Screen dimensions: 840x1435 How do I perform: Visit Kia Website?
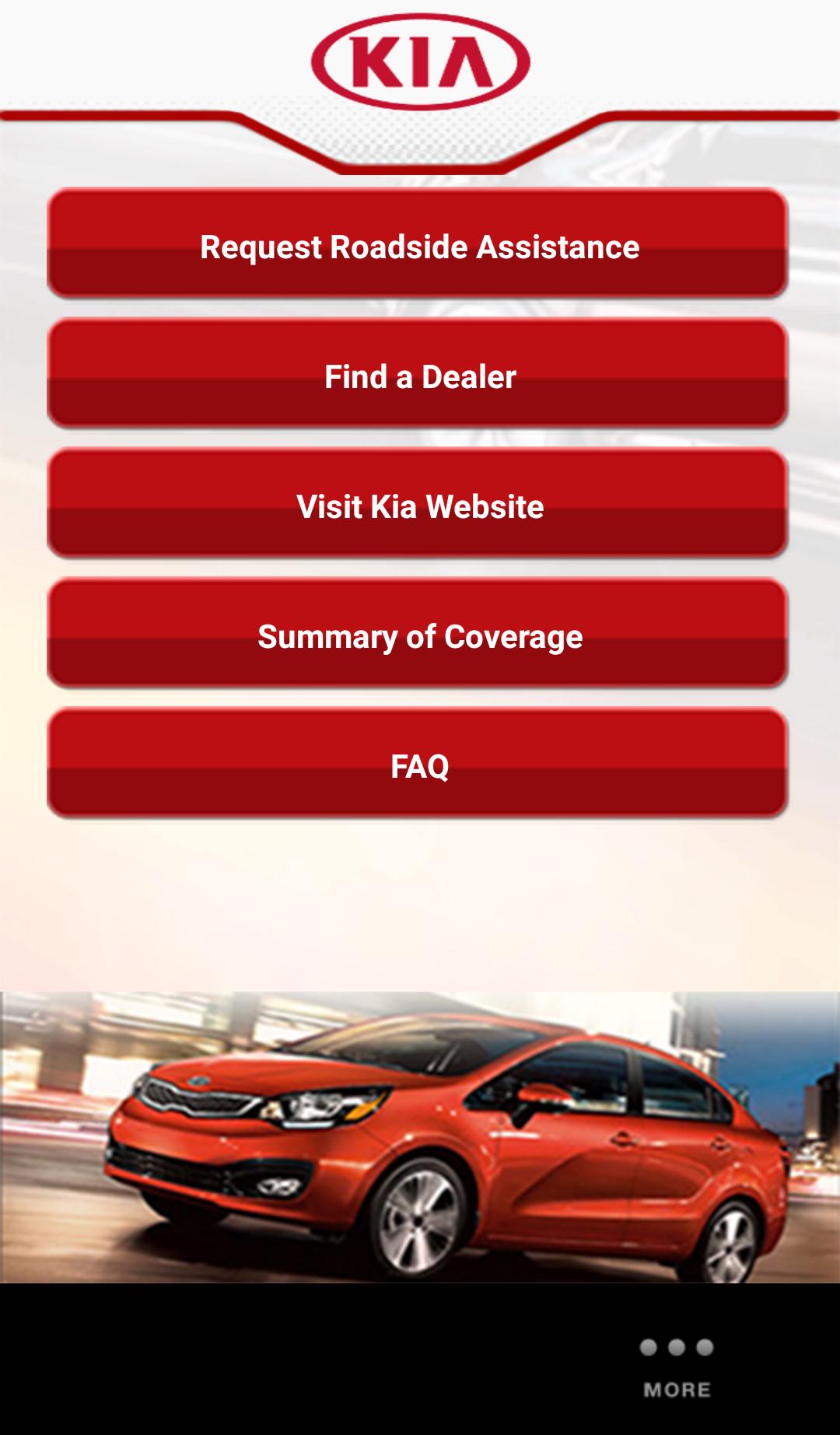coord(418,506)
